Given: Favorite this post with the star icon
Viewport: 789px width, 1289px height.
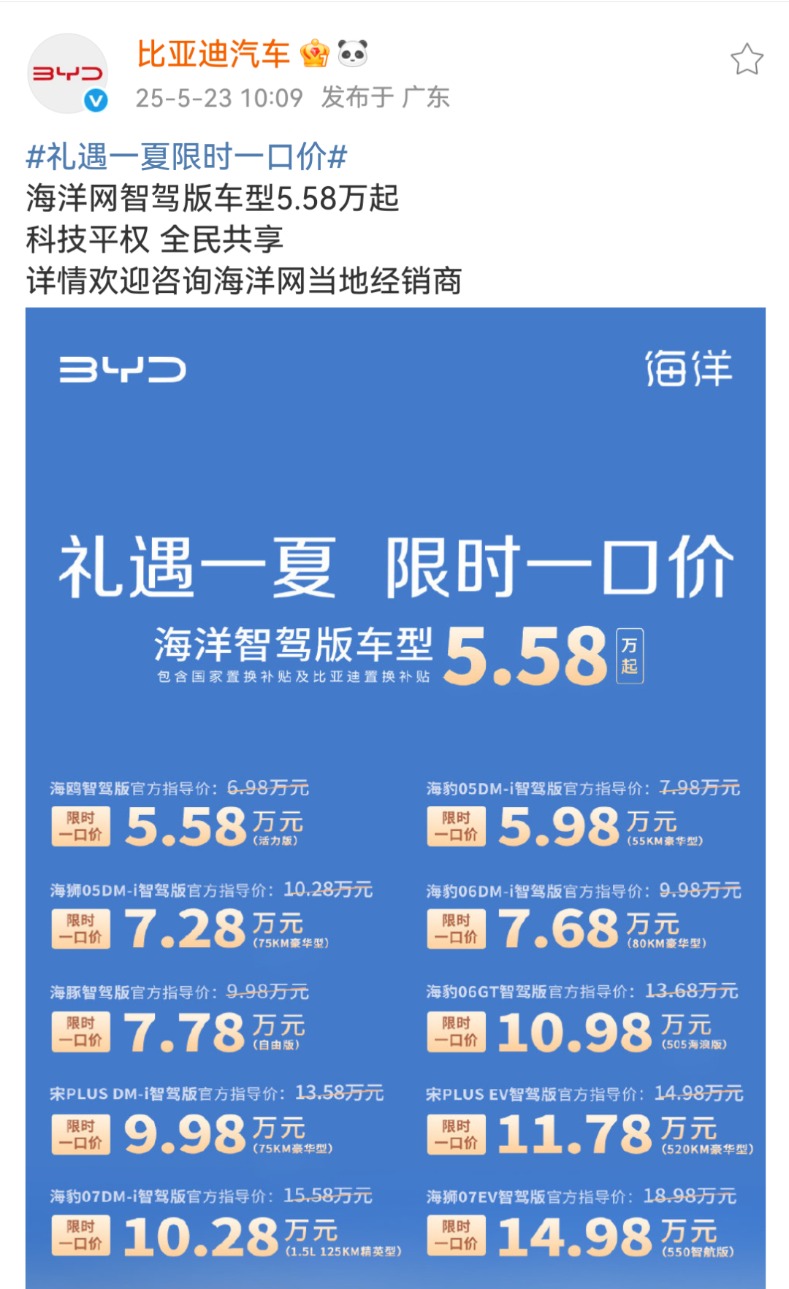Looking at the screenshot, I should tap(746, 61).
